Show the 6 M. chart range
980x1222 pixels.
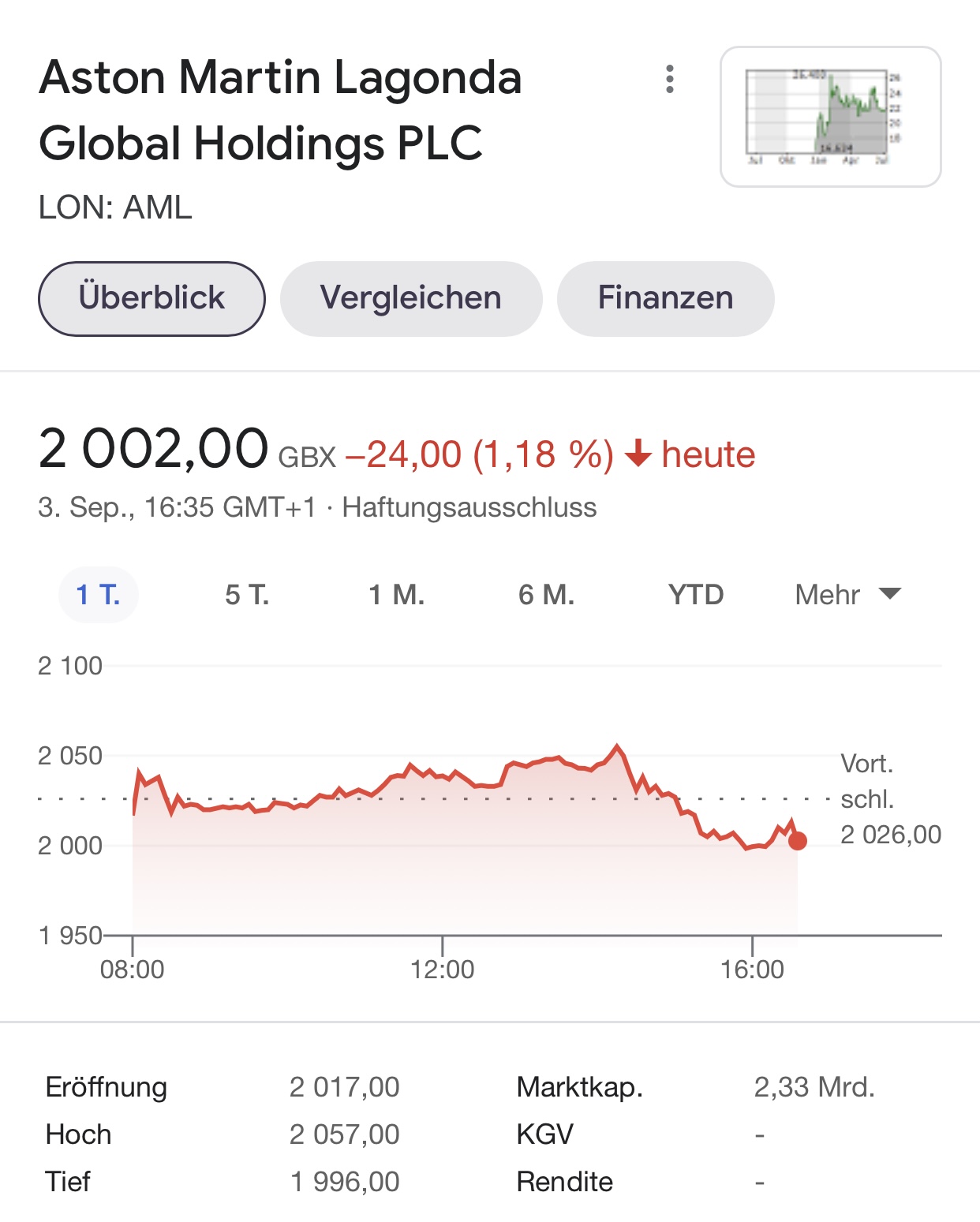(x=546, y=595)
